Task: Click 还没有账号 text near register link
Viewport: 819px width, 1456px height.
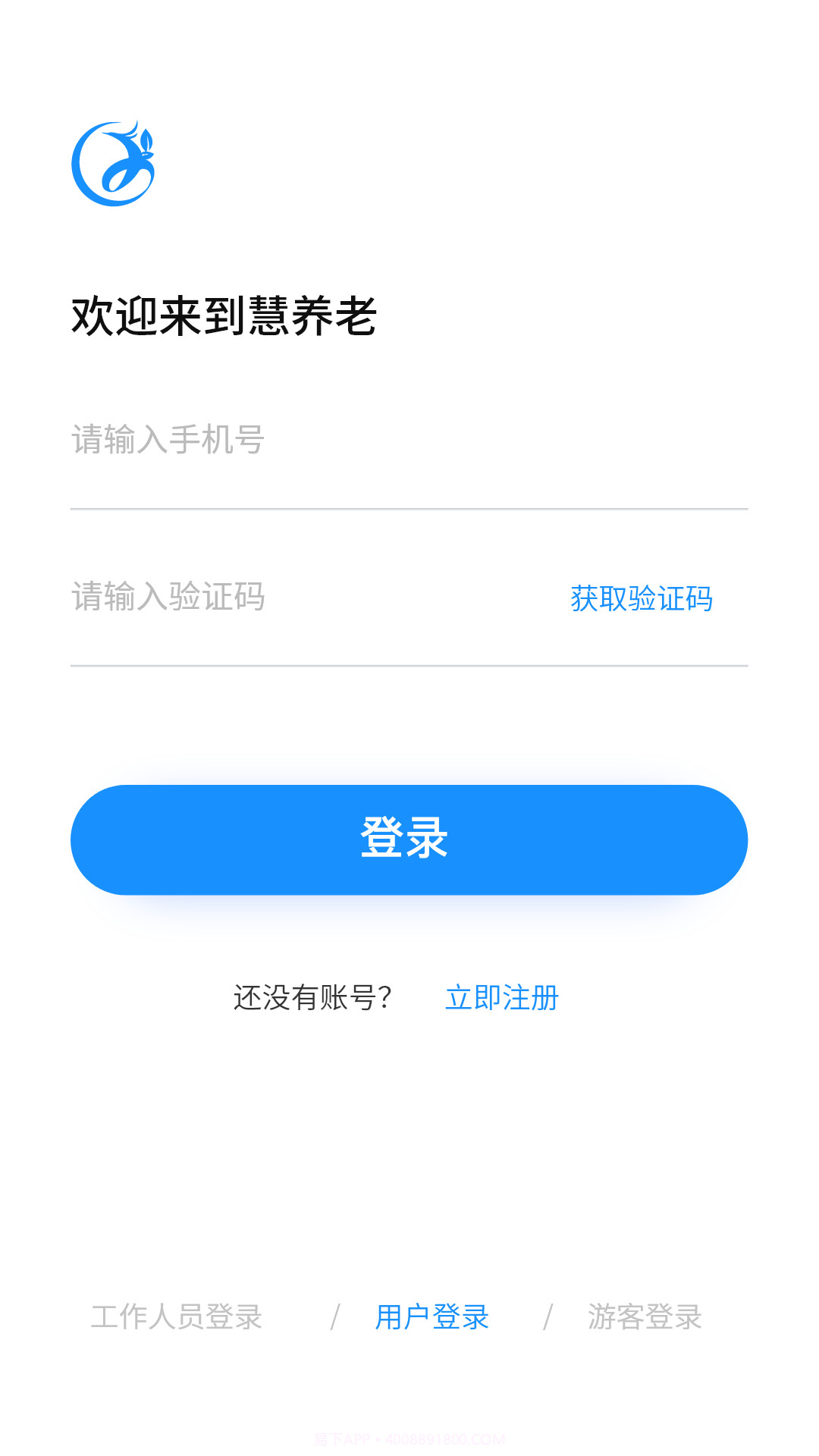Action: (x=313, y=997)
